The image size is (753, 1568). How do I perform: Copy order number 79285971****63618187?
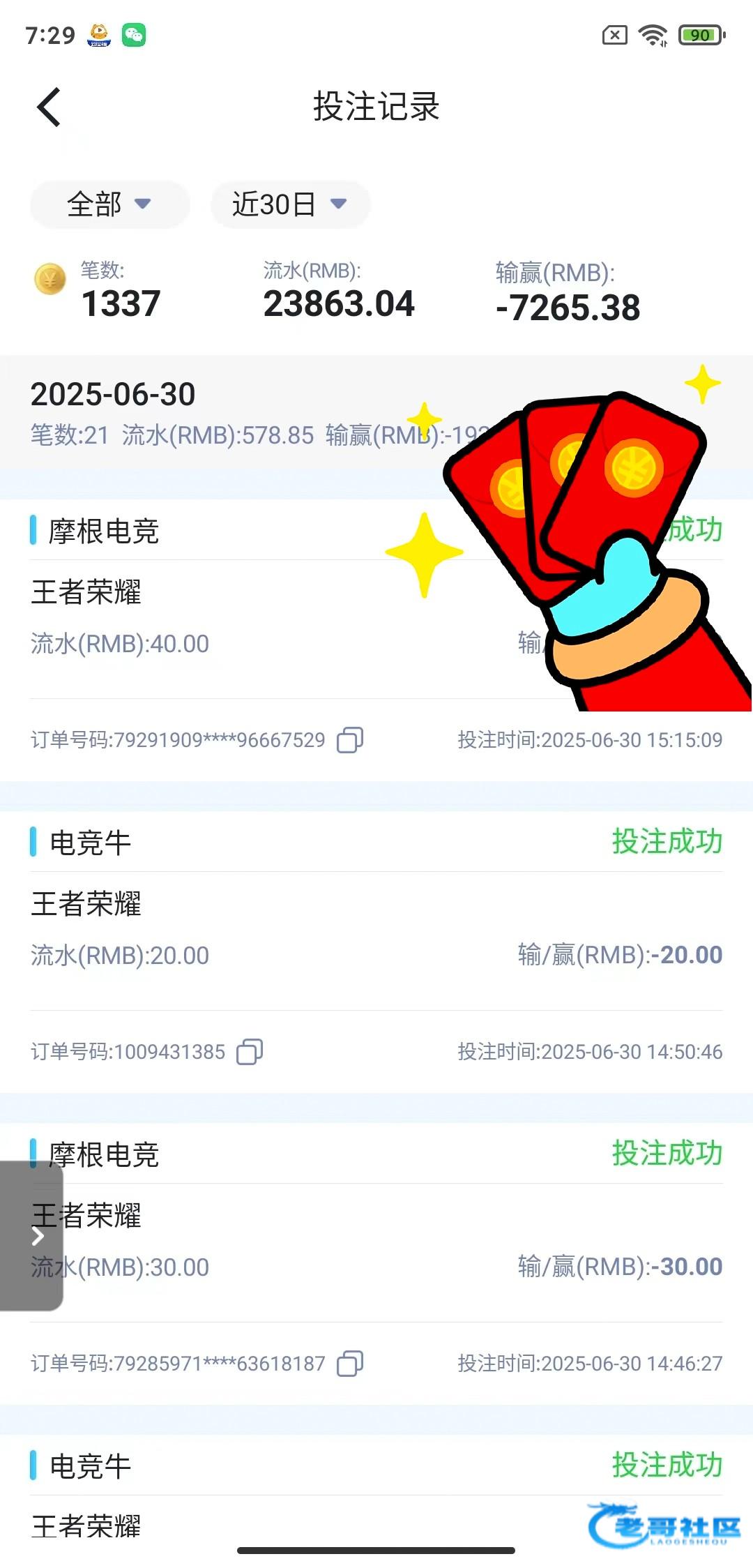point(350,1364)
